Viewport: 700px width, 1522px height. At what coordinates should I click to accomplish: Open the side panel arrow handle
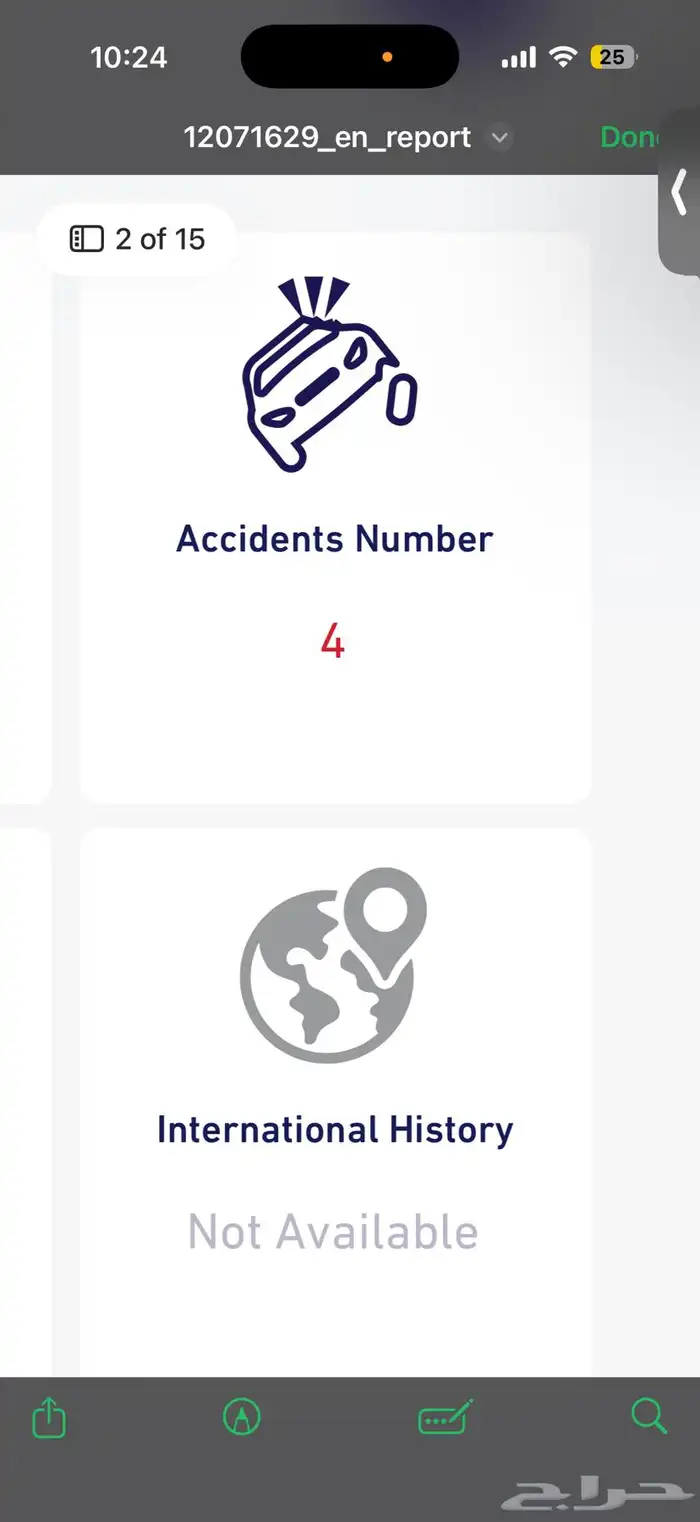click(680, 192)
